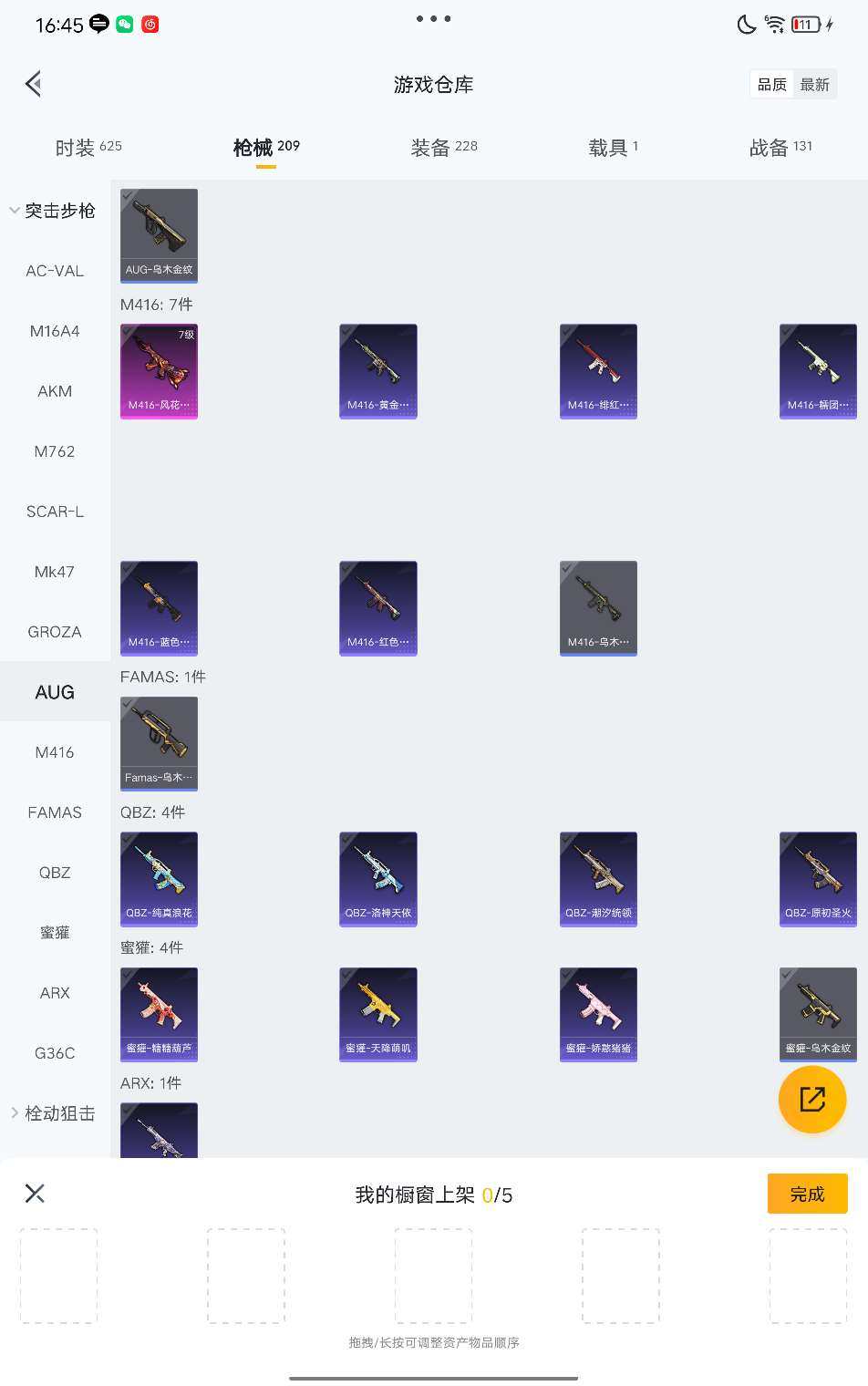This screenshot has width=868, height=1386.
Task: Open the 载具 tab
Action: pyautogui.click(x=613, y=147)
